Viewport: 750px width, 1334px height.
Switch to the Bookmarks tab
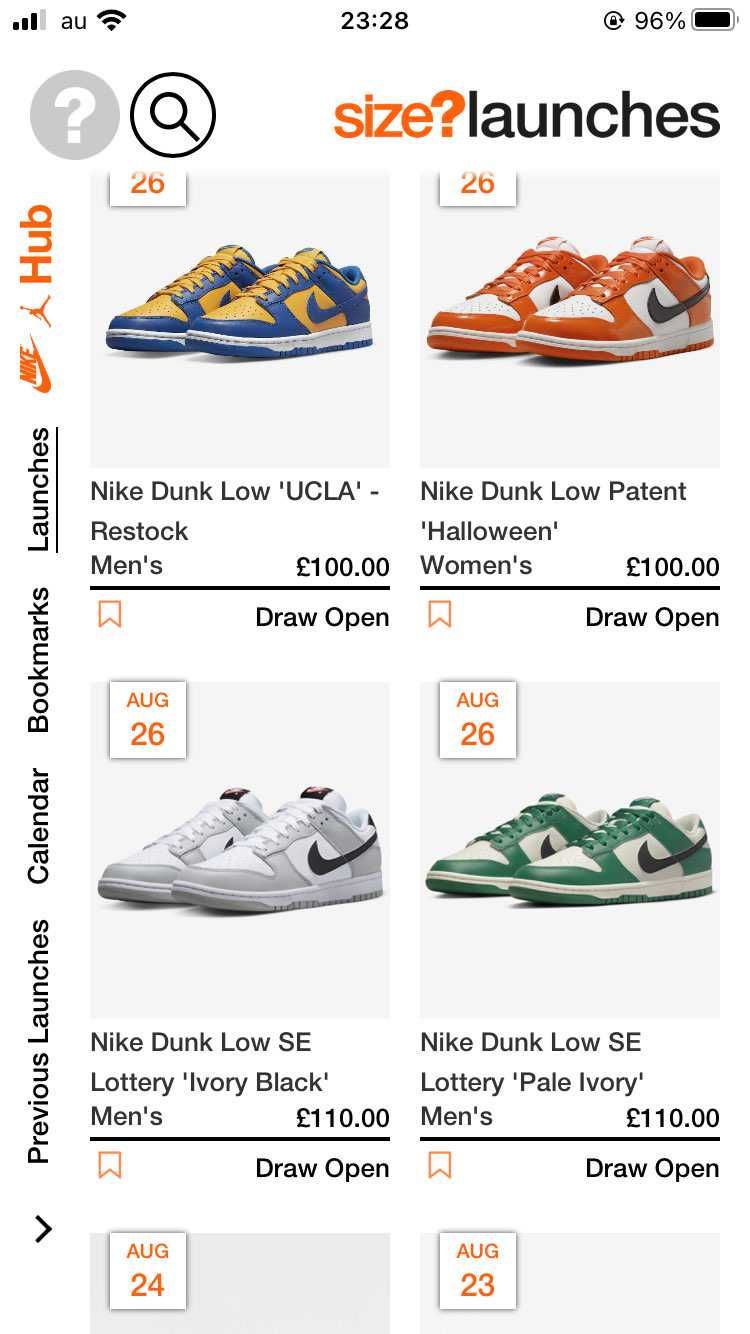[x=38, y=660]
